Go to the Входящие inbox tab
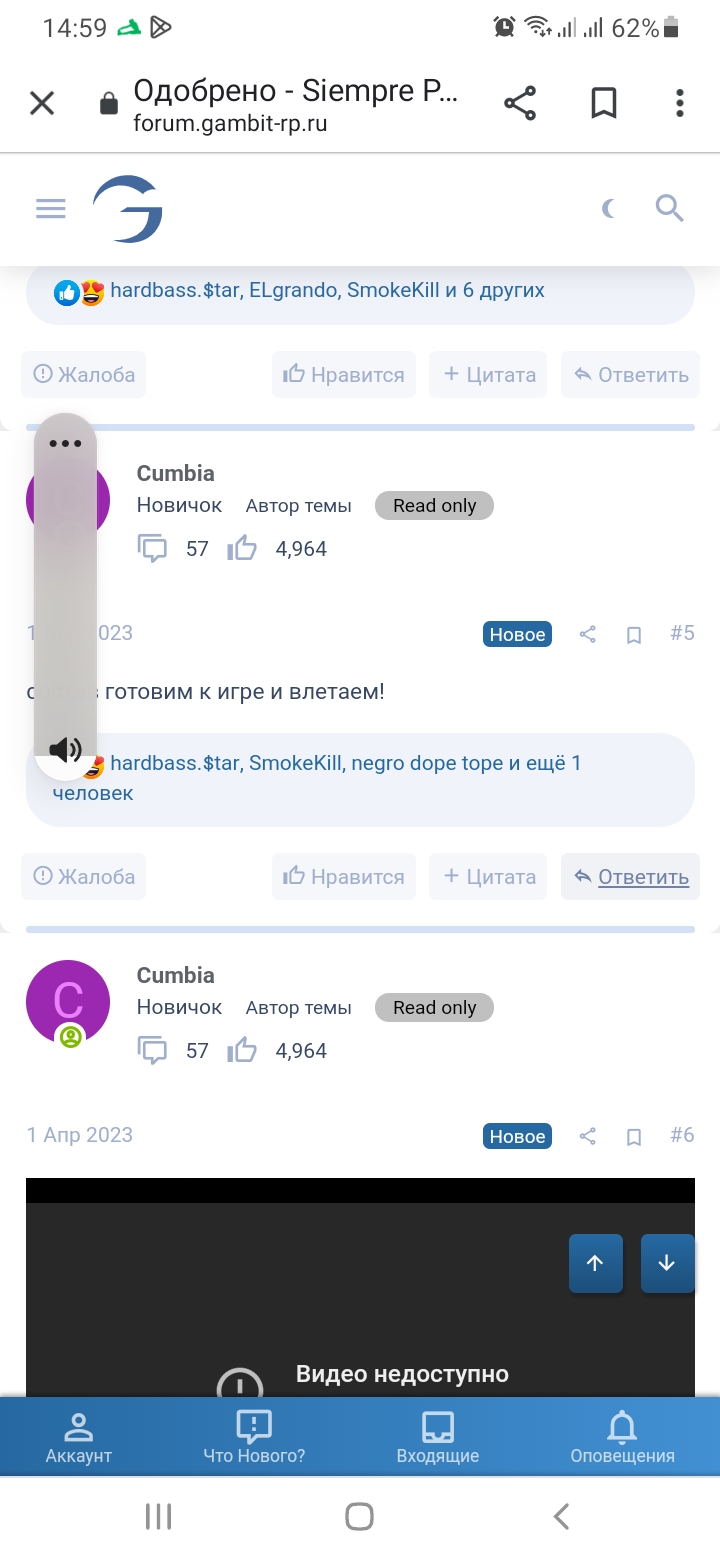This screenshot has width=720, height=1560. click(438, 1437)
